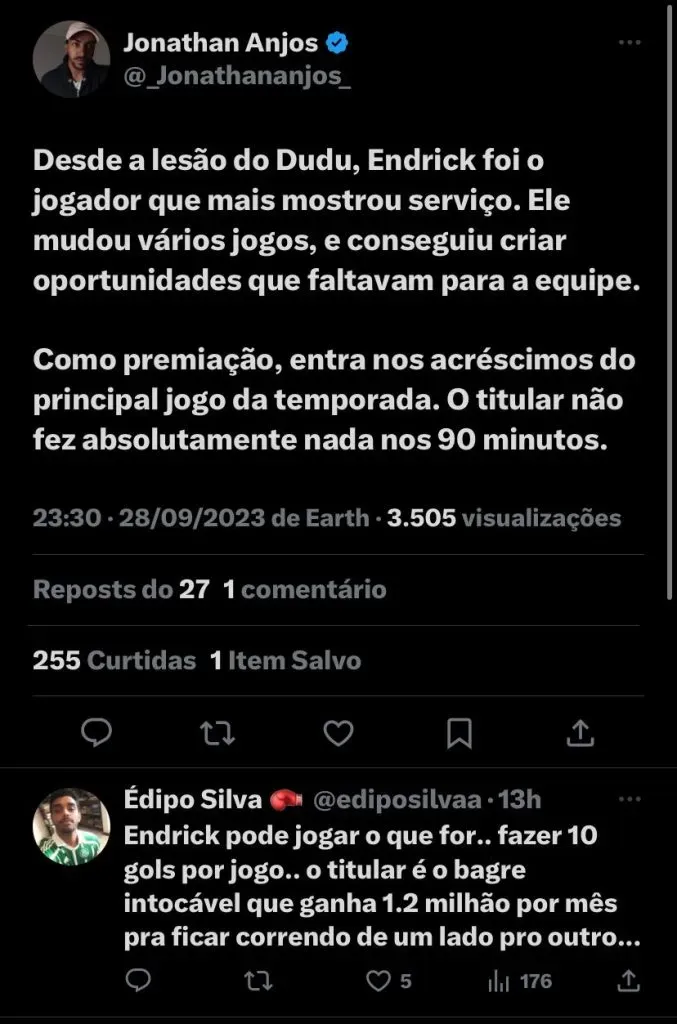Like Jonathan Anjos tweet

point(339,734)
